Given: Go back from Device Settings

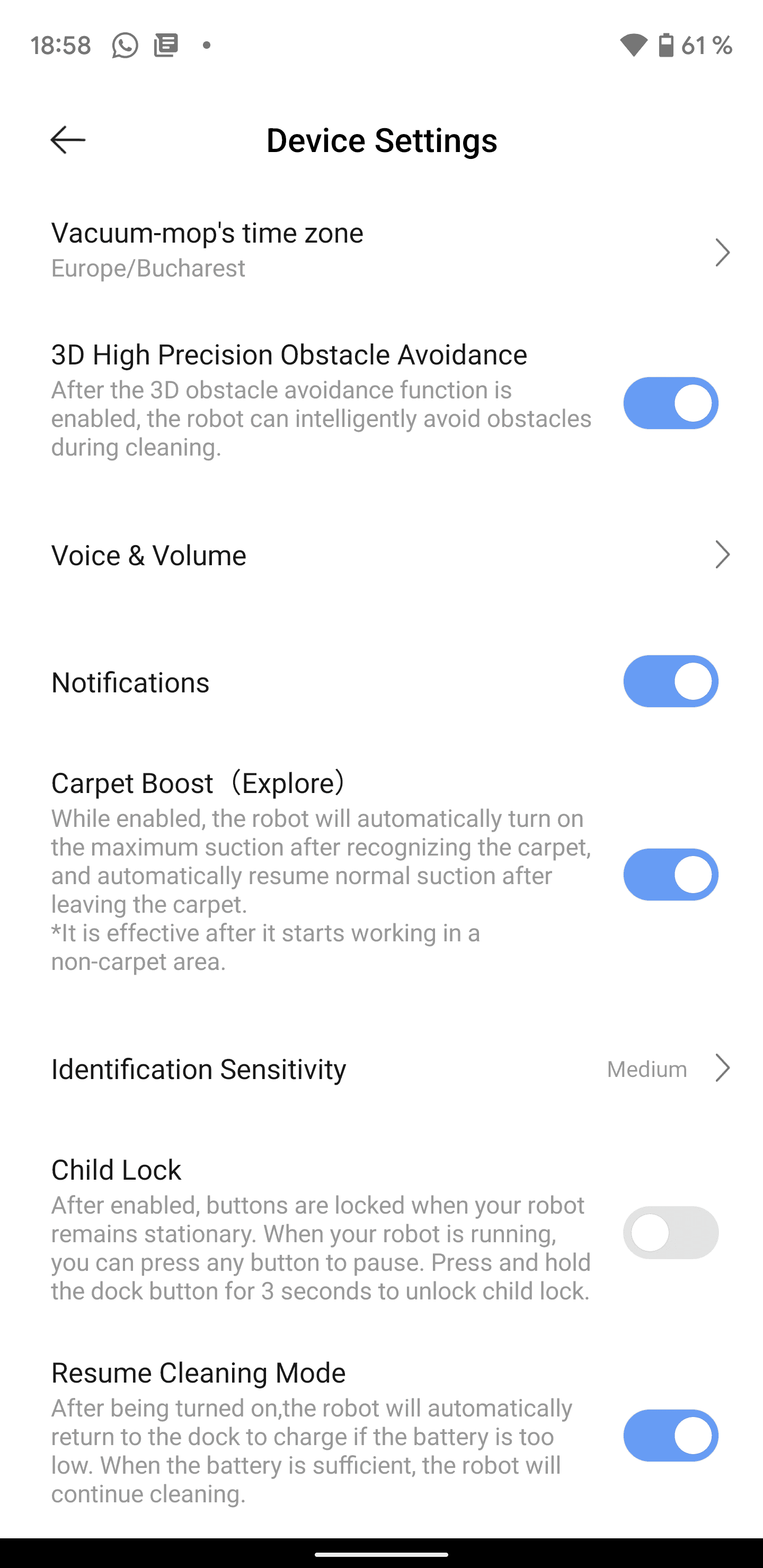Looking at the screenshot, I should pyautogui.click(x=68, y=140).
